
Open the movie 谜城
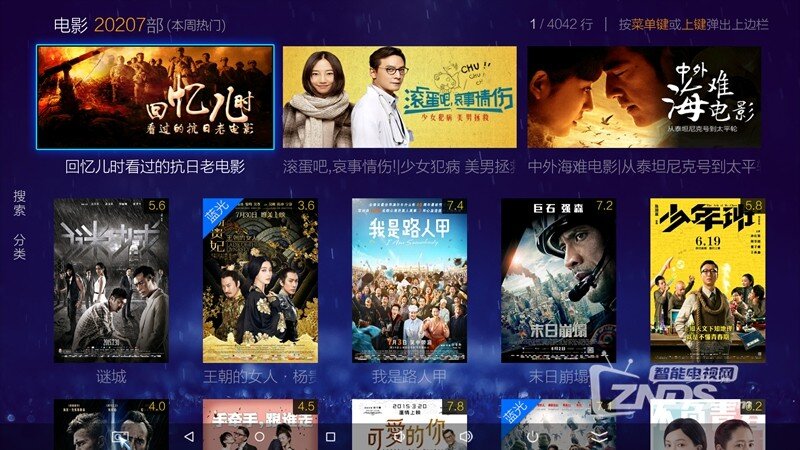point(110,281)
